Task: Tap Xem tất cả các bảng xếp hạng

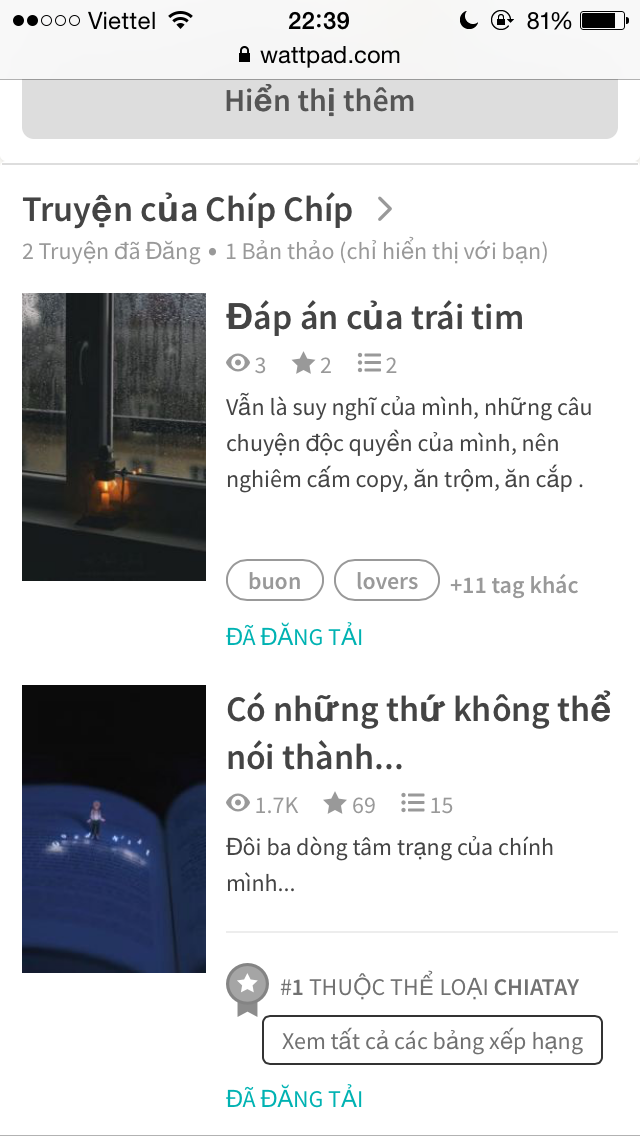Action: [x=432, y=1040]
